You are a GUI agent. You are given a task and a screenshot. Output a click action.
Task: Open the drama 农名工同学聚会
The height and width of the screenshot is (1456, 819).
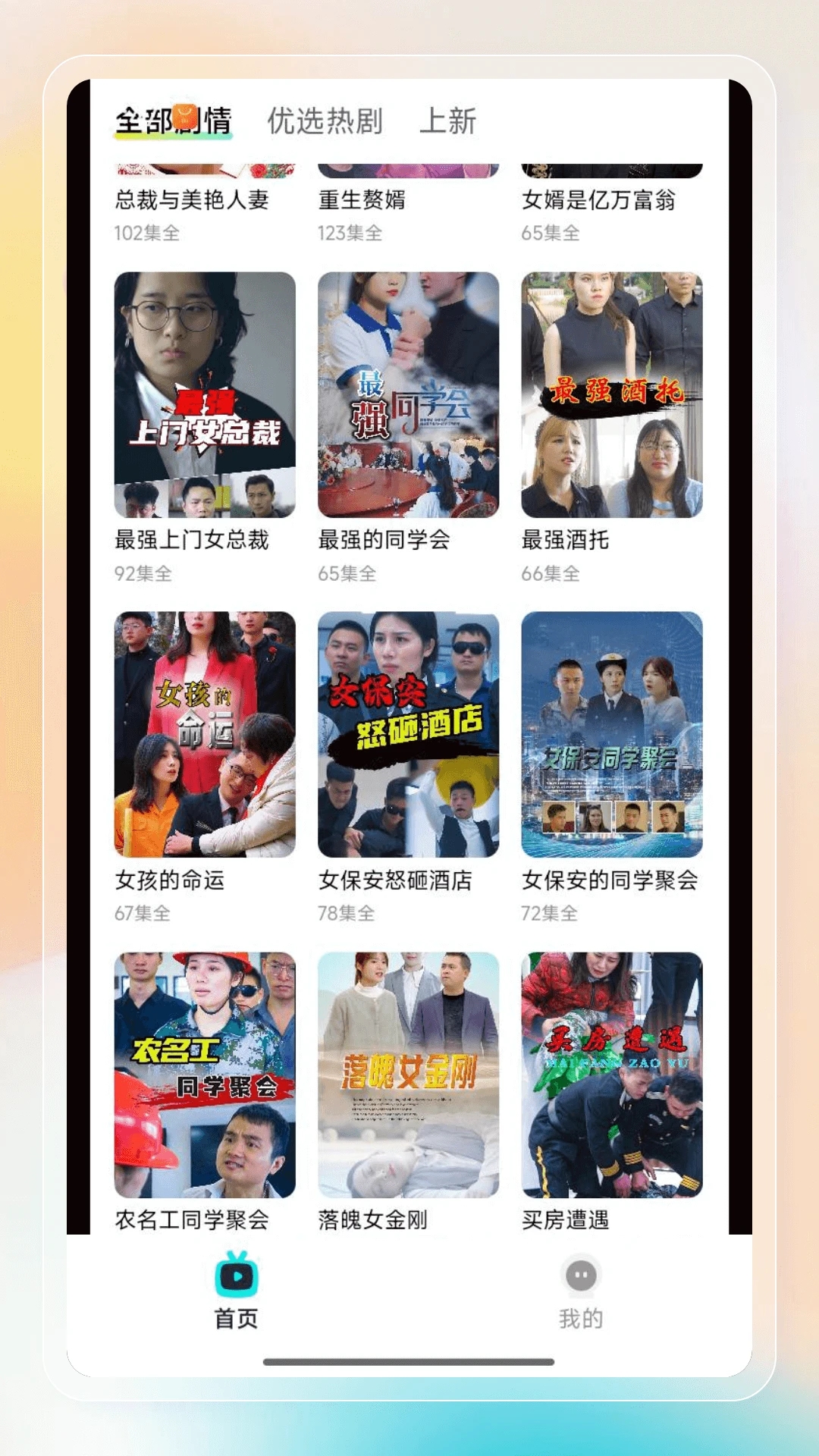pyautogui.click(x=205, y=1075)
